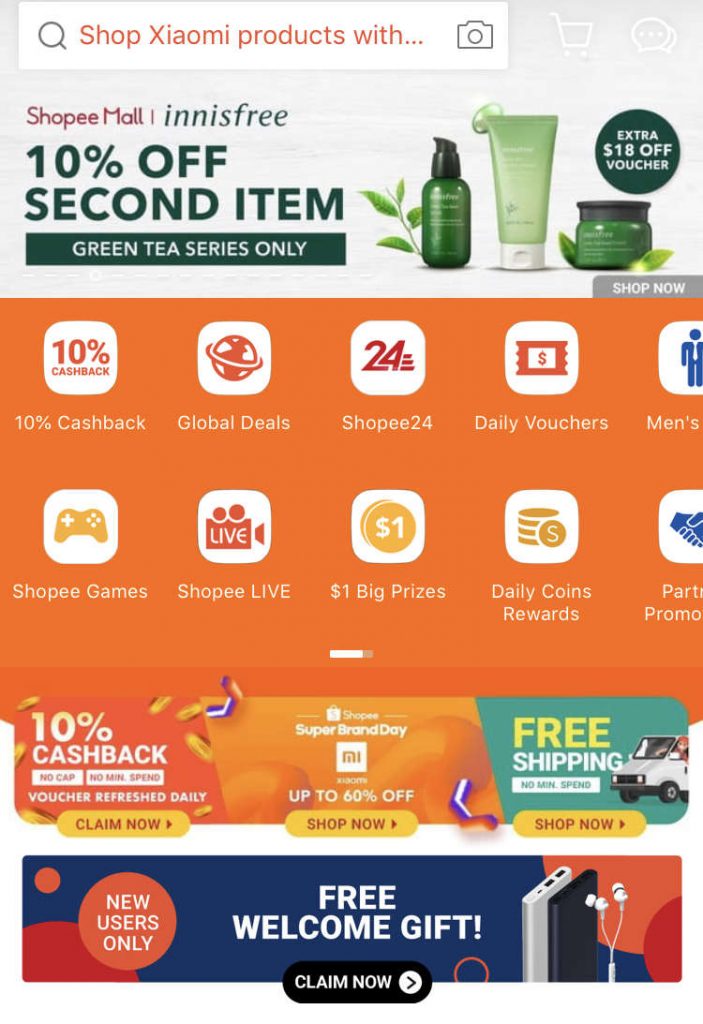
Task: Shop now for free shipping
Action: pos(579,825)
